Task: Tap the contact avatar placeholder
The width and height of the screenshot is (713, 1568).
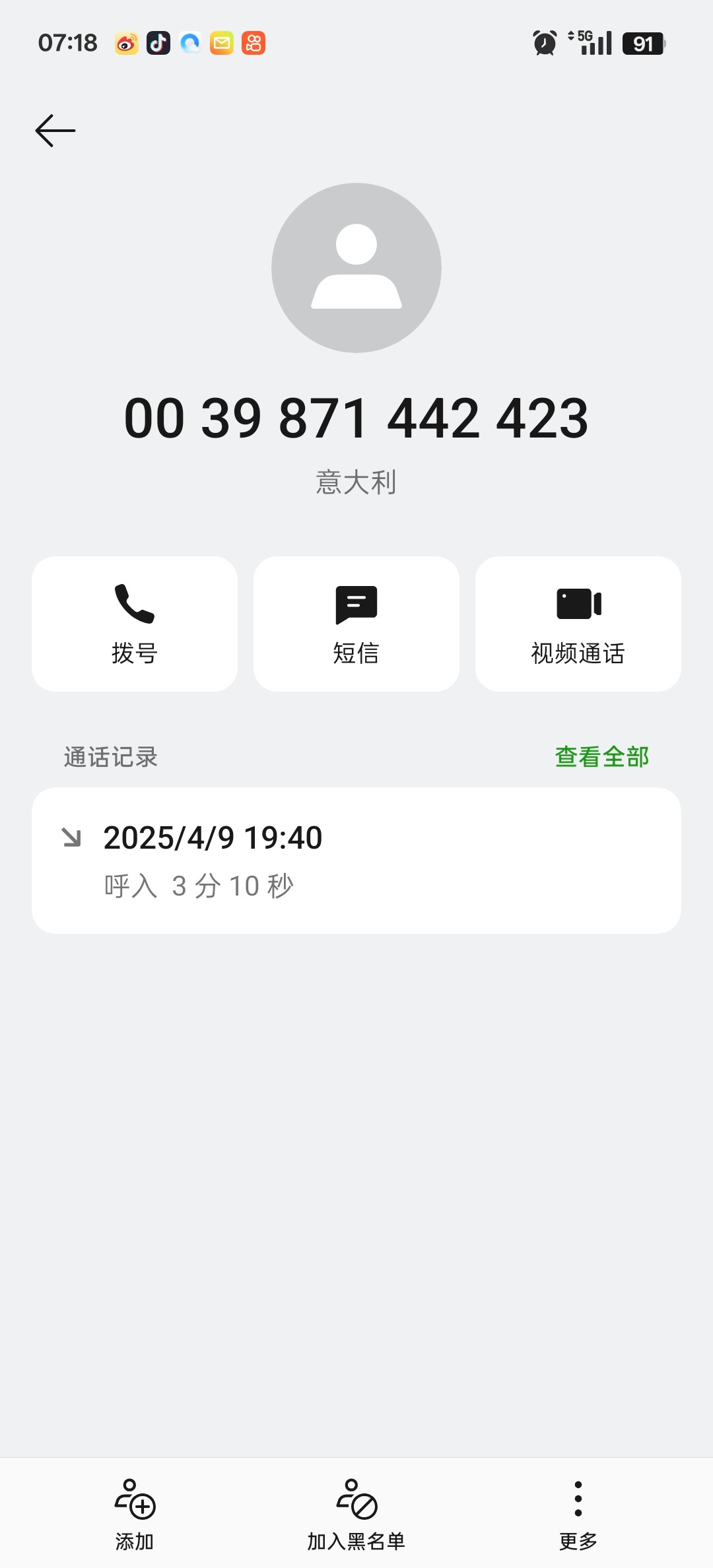Action: point(356,268)
